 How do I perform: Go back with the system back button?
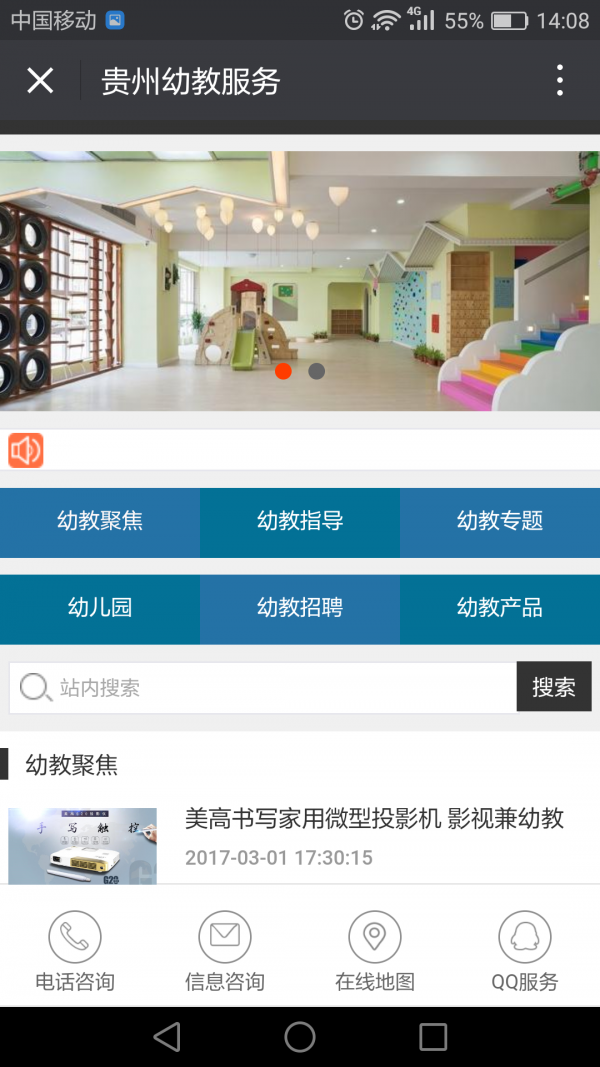click(167, 1037)
